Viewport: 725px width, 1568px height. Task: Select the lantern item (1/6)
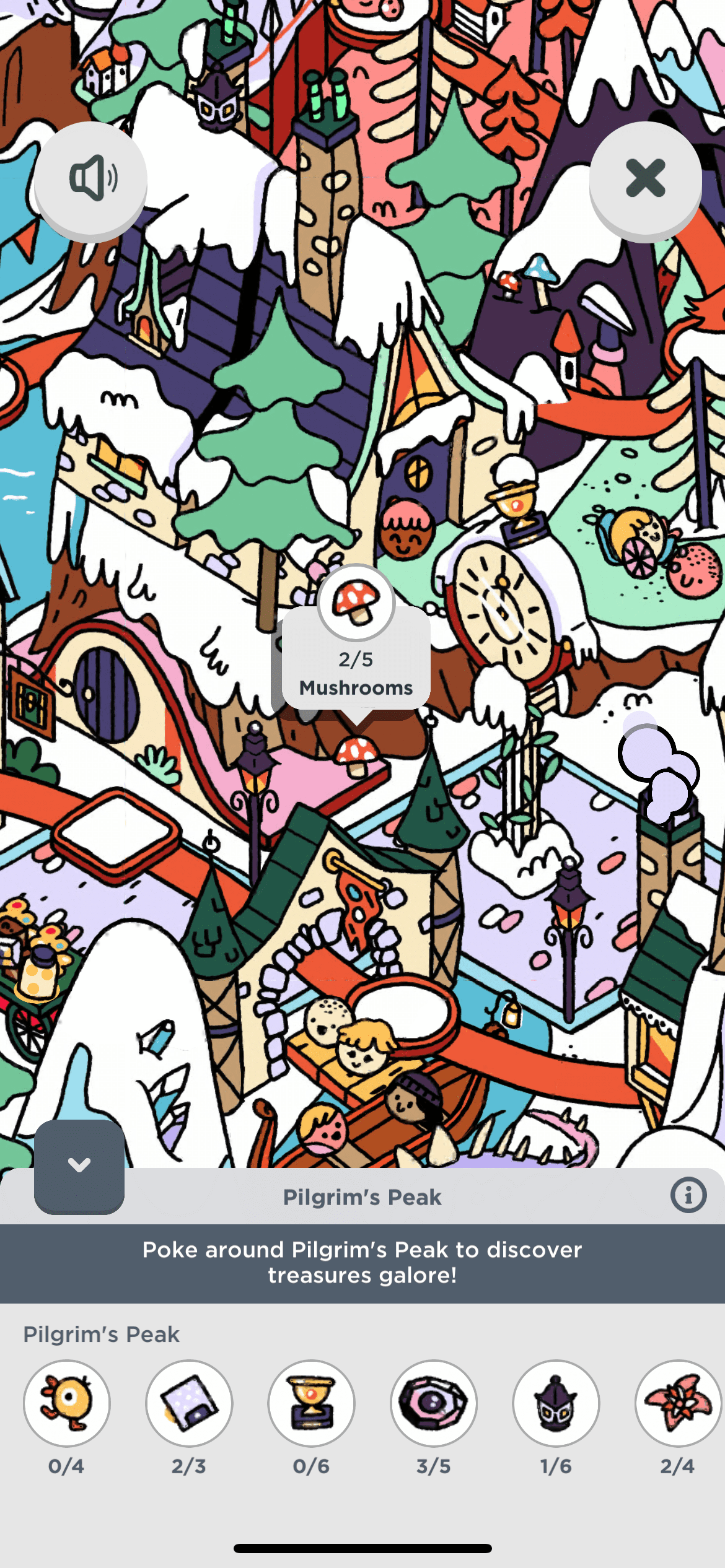(x=556, y=1403)
